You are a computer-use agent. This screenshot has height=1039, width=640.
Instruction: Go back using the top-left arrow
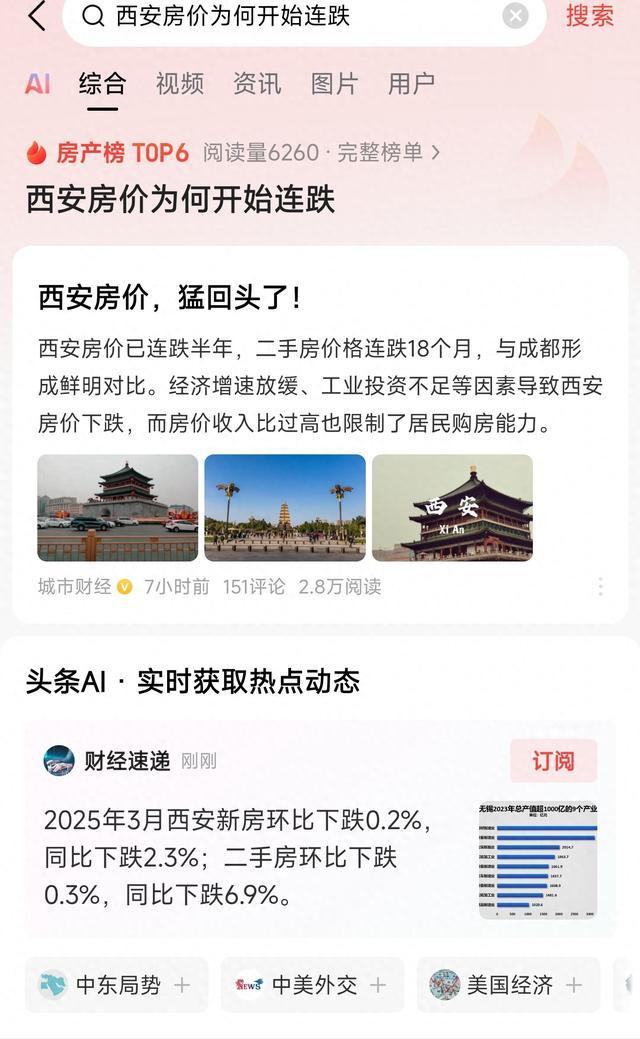[x=38, y=16]
